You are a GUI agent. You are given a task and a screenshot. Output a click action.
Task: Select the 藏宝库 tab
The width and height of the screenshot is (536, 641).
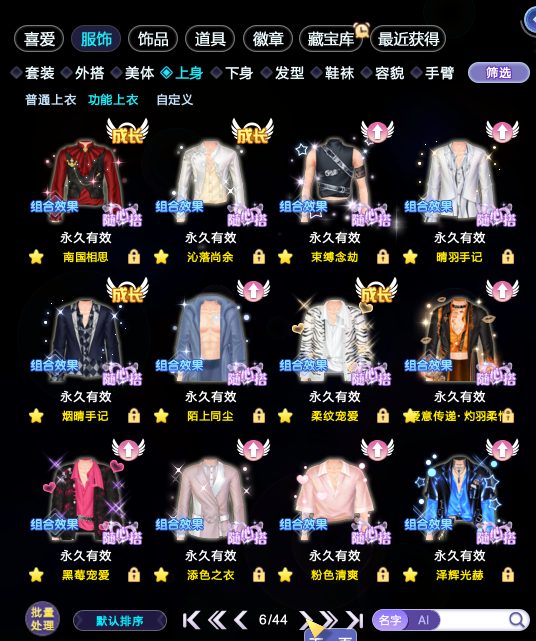tap(331, 39)
